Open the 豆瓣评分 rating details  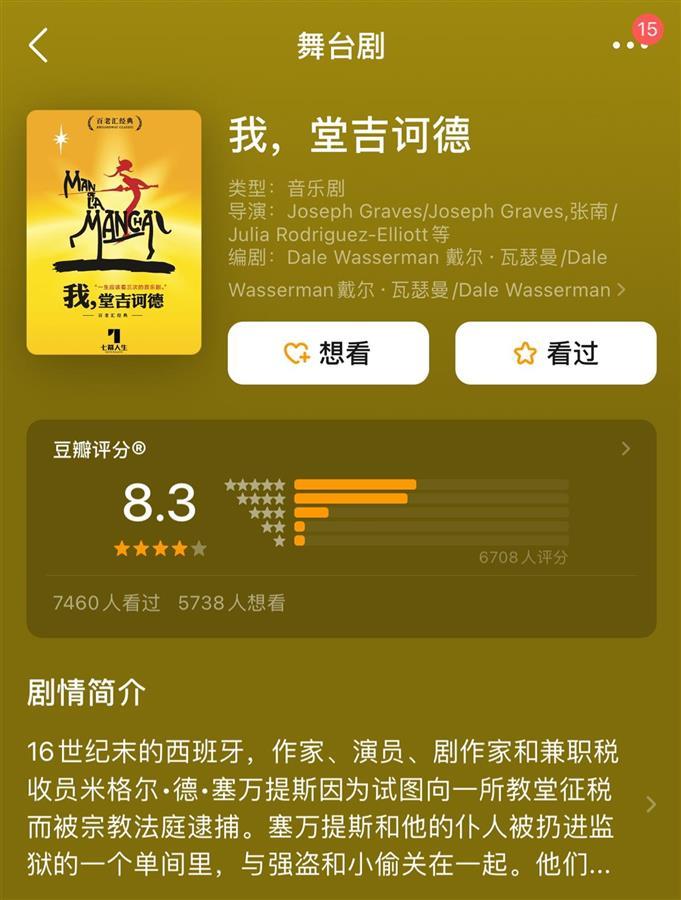pos(626,449)
